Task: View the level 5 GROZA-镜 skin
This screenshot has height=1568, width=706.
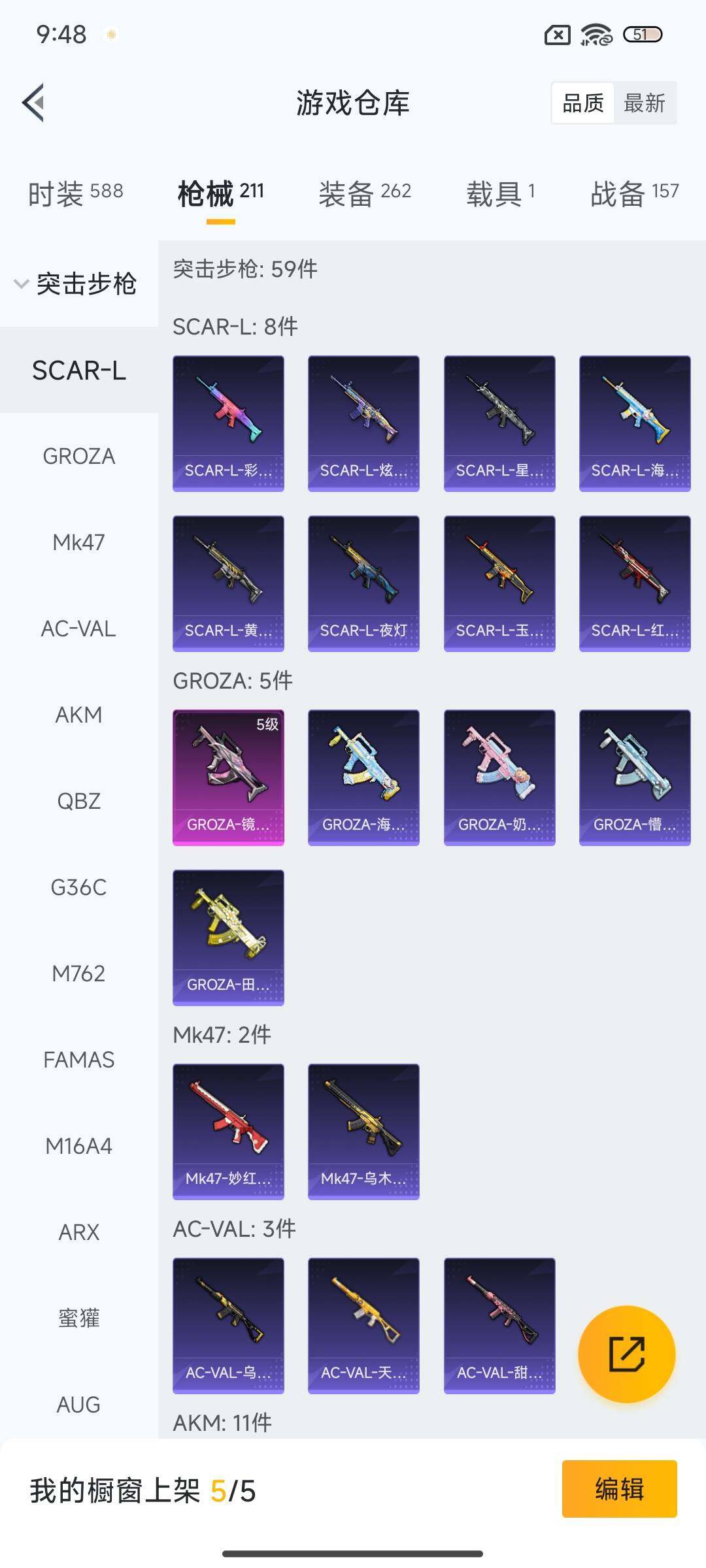Action: [228, 777]
